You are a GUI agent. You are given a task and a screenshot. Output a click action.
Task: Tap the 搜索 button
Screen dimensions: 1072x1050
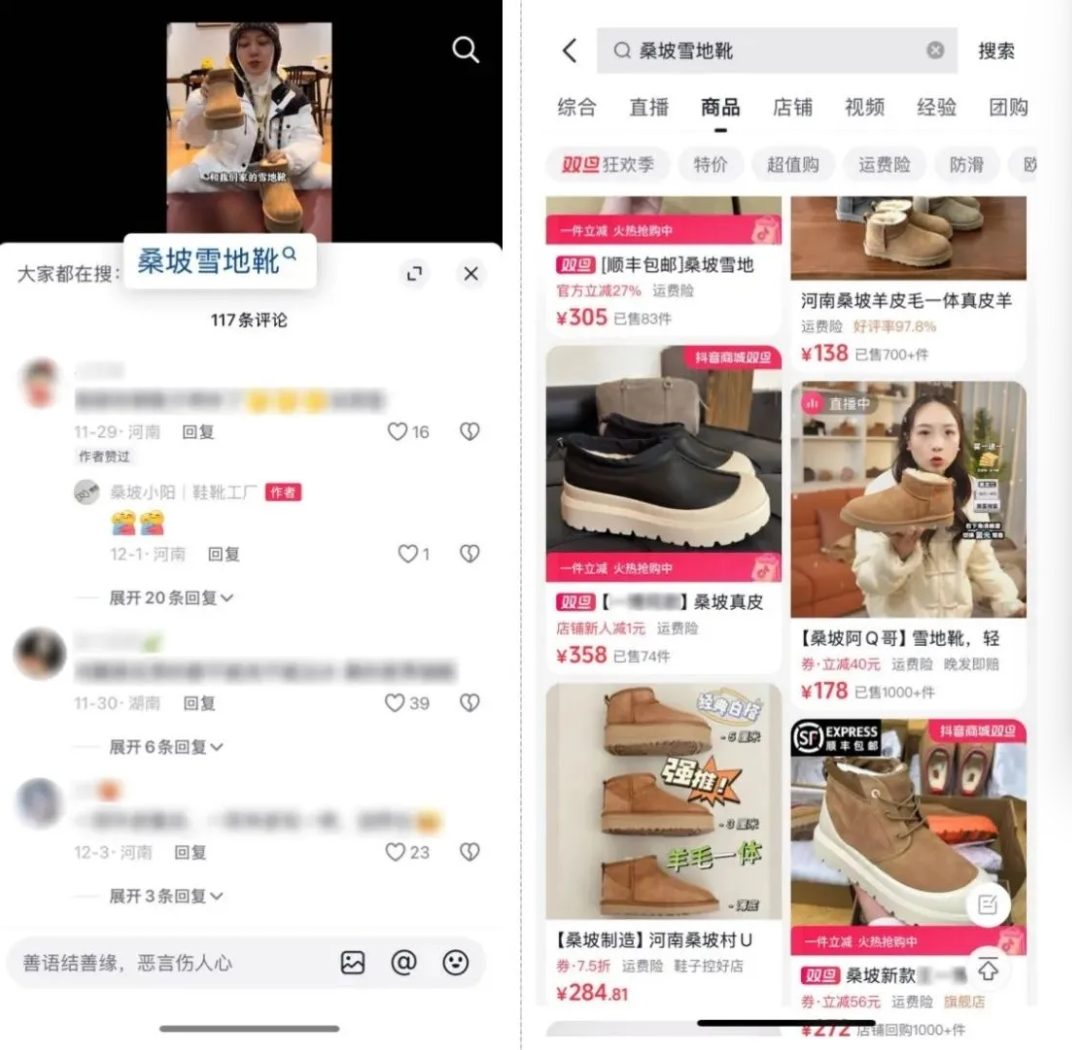coord(996,51)
